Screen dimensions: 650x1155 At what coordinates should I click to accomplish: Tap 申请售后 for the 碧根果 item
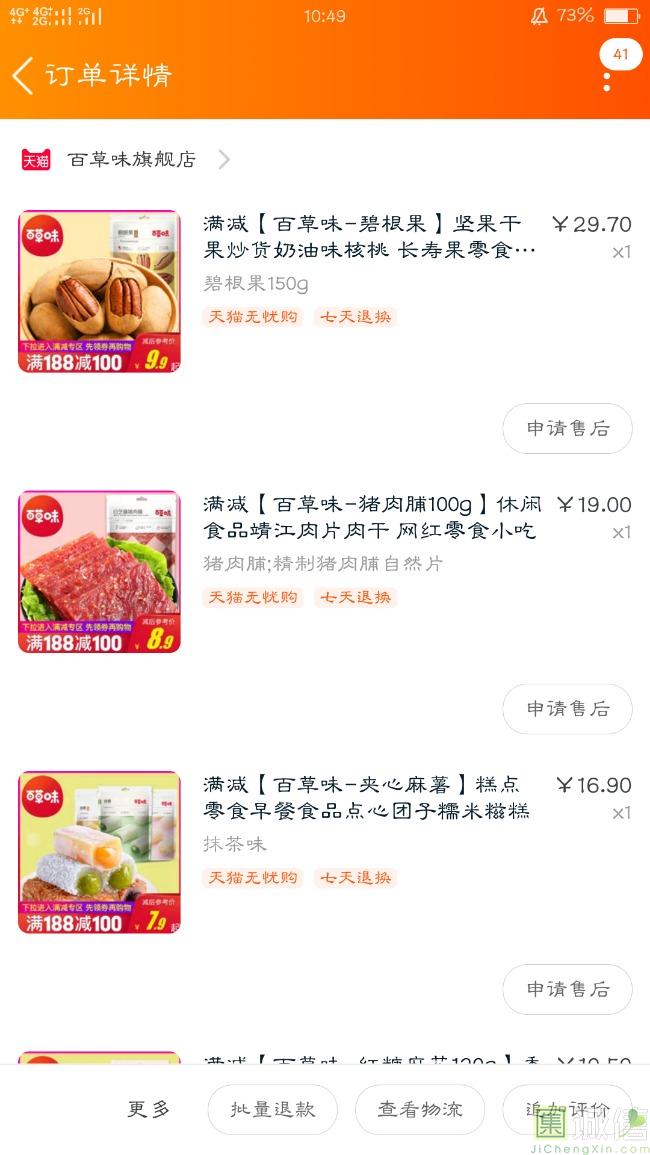[x=567, y=428]
